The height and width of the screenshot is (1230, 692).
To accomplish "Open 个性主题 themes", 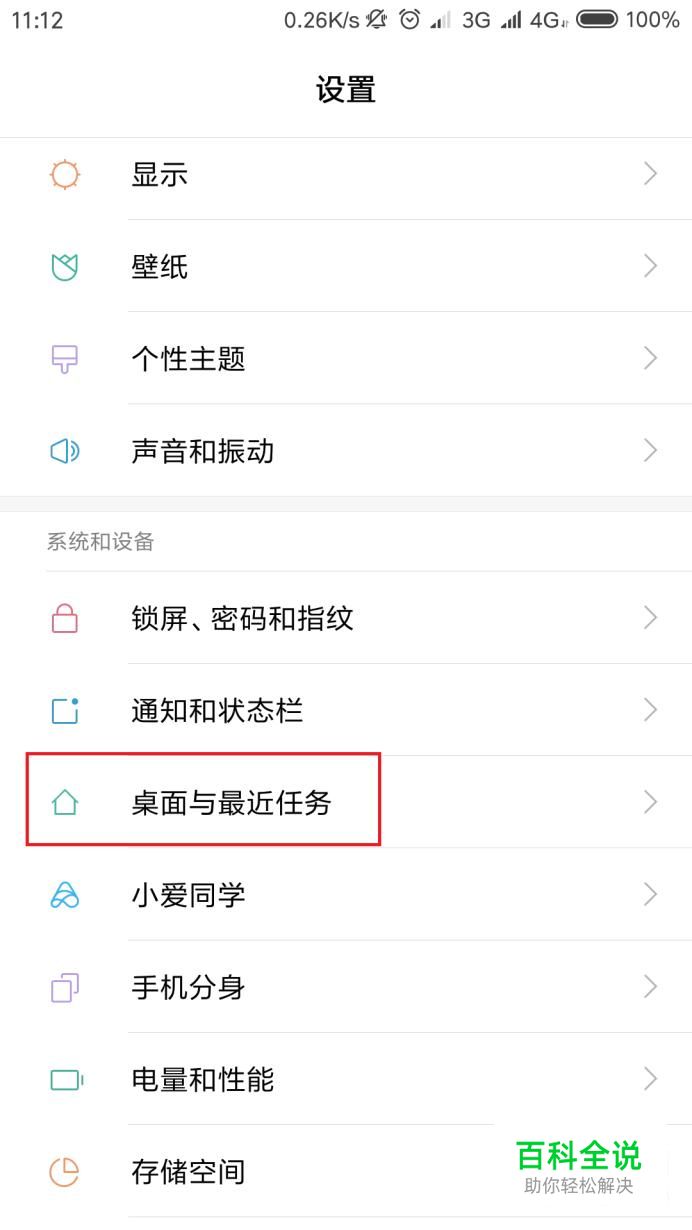I will pyautogui.click(x=345, y=359).
